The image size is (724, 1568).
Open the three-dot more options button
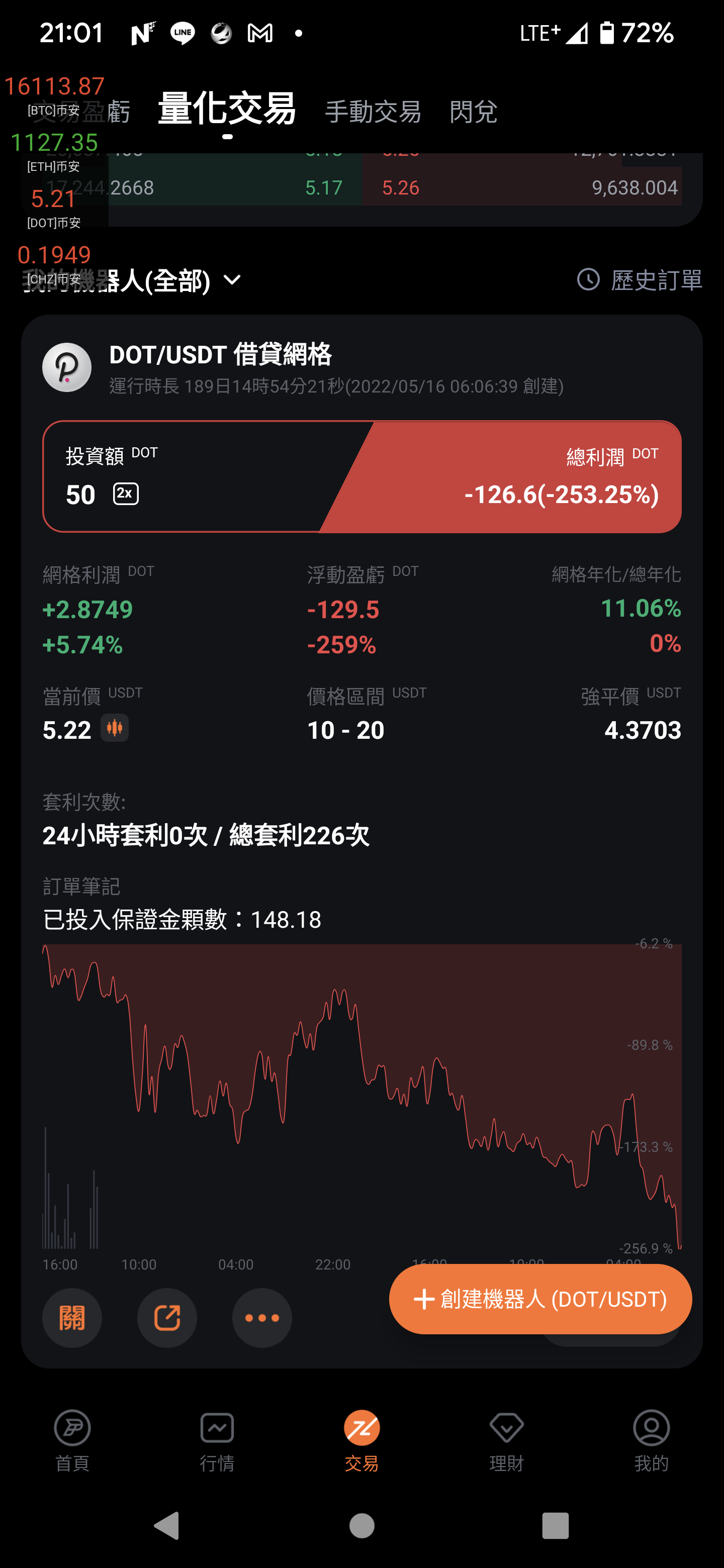click(262, 1318)
